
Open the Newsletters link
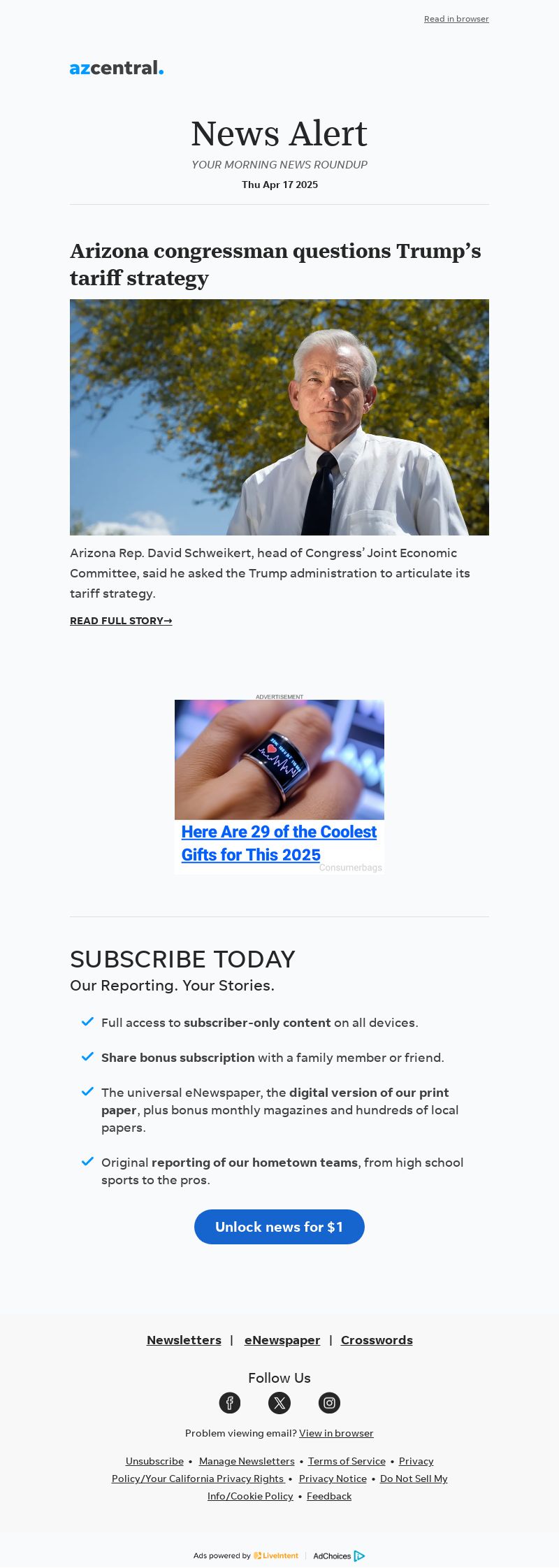184,1340
